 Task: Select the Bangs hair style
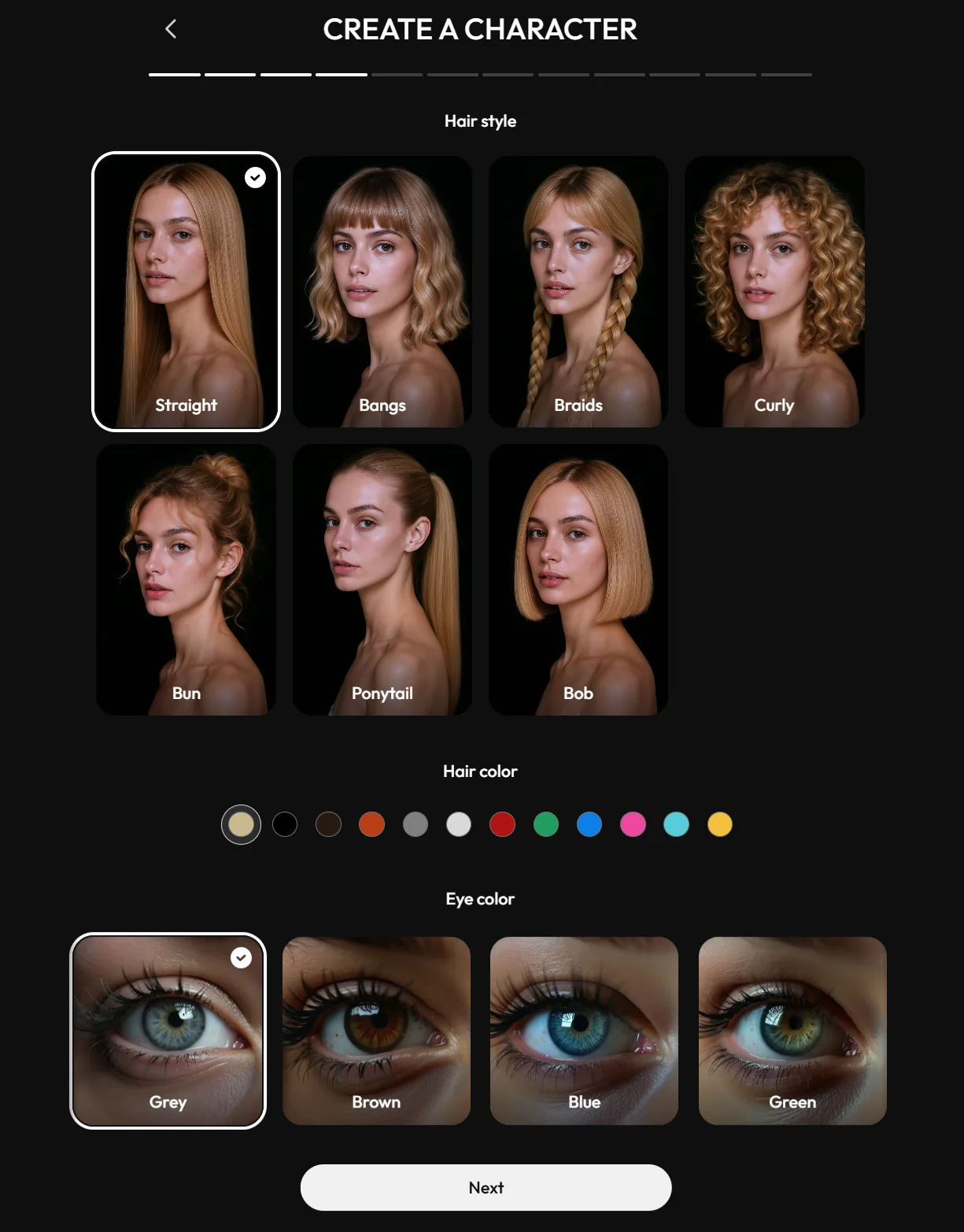382,291
